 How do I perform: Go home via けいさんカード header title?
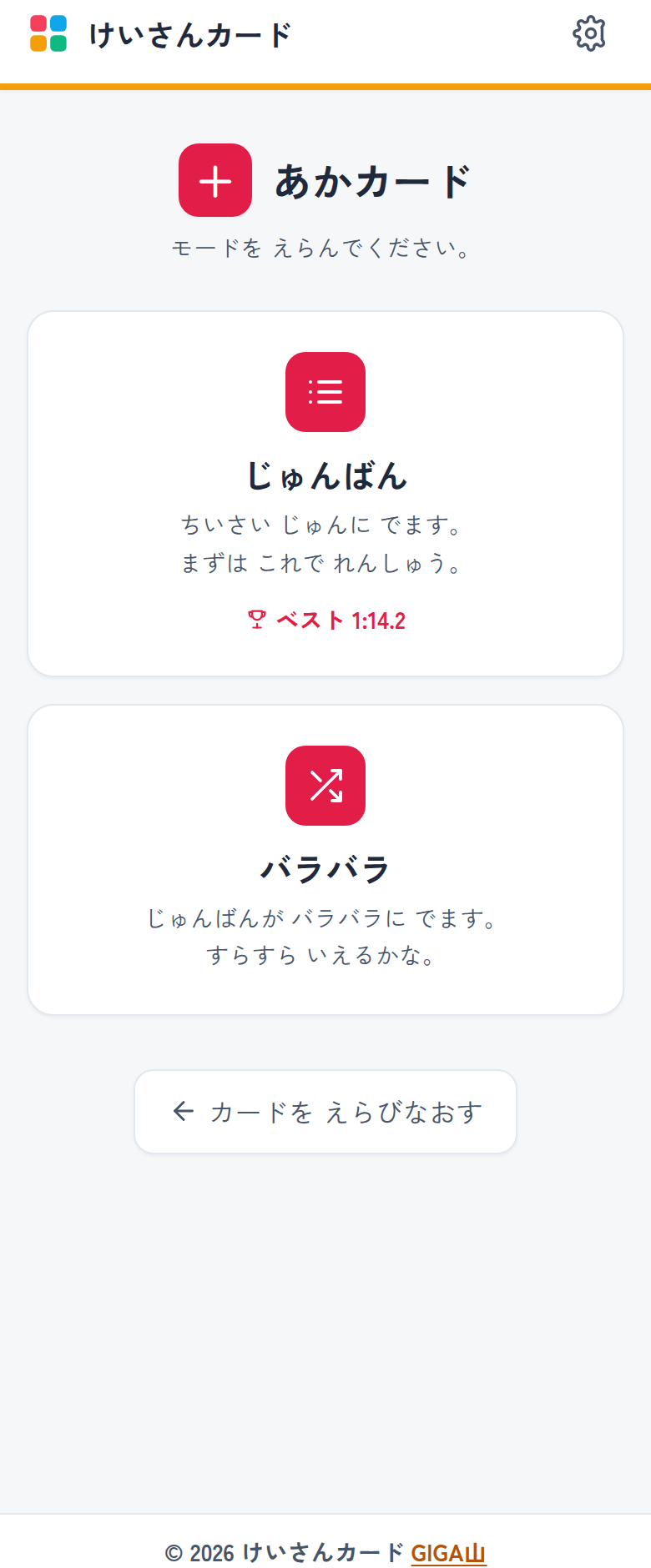point(190,34)
